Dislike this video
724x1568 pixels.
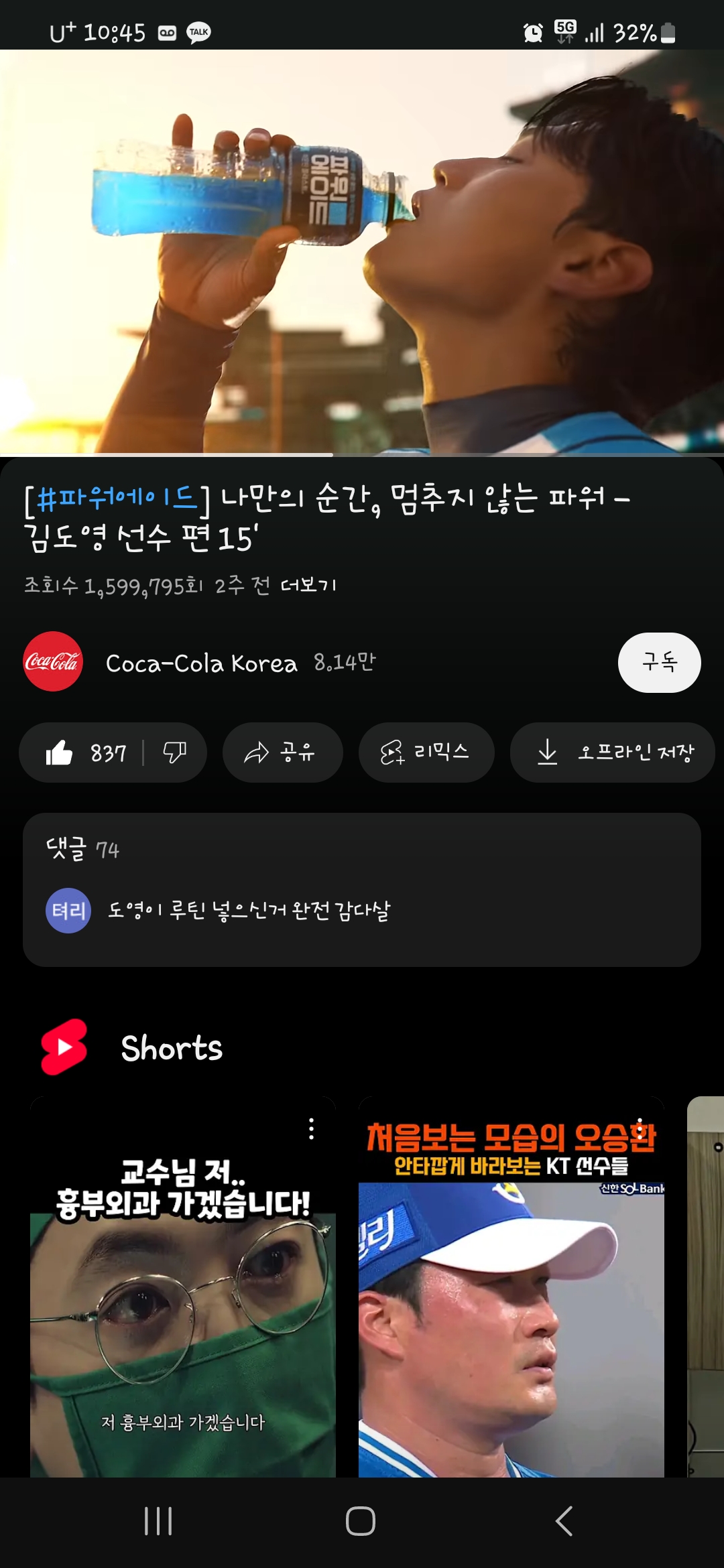[175, 753]
